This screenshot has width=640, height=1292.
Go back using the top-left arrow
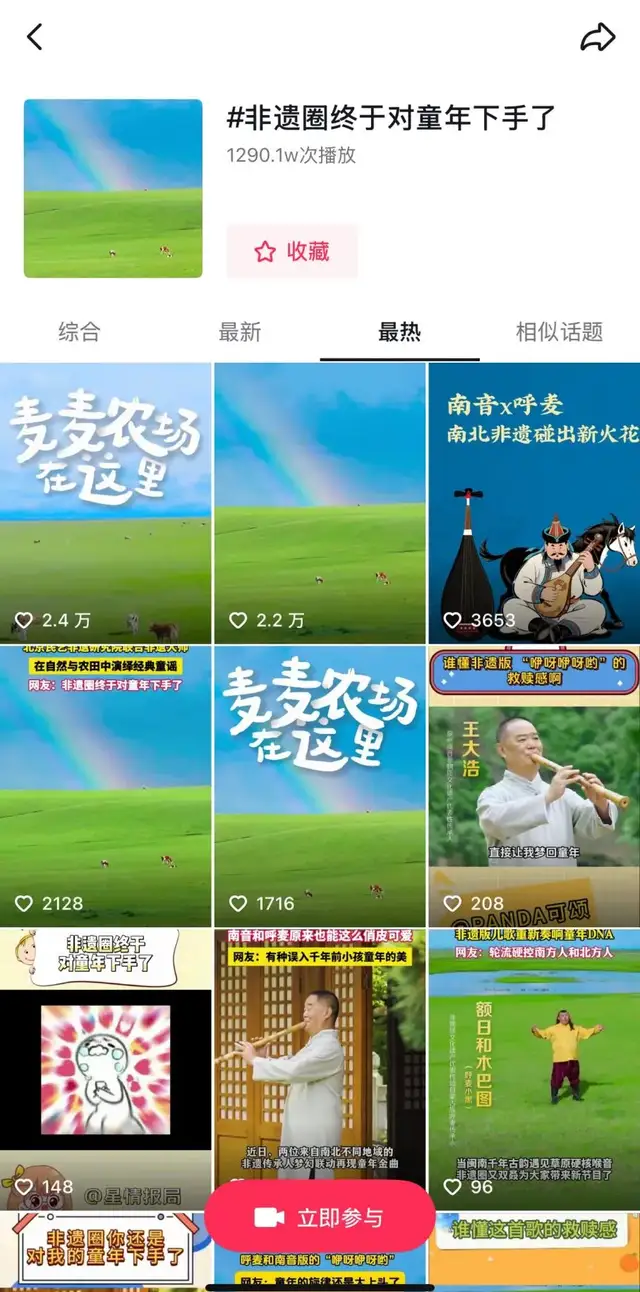(35, 38)
